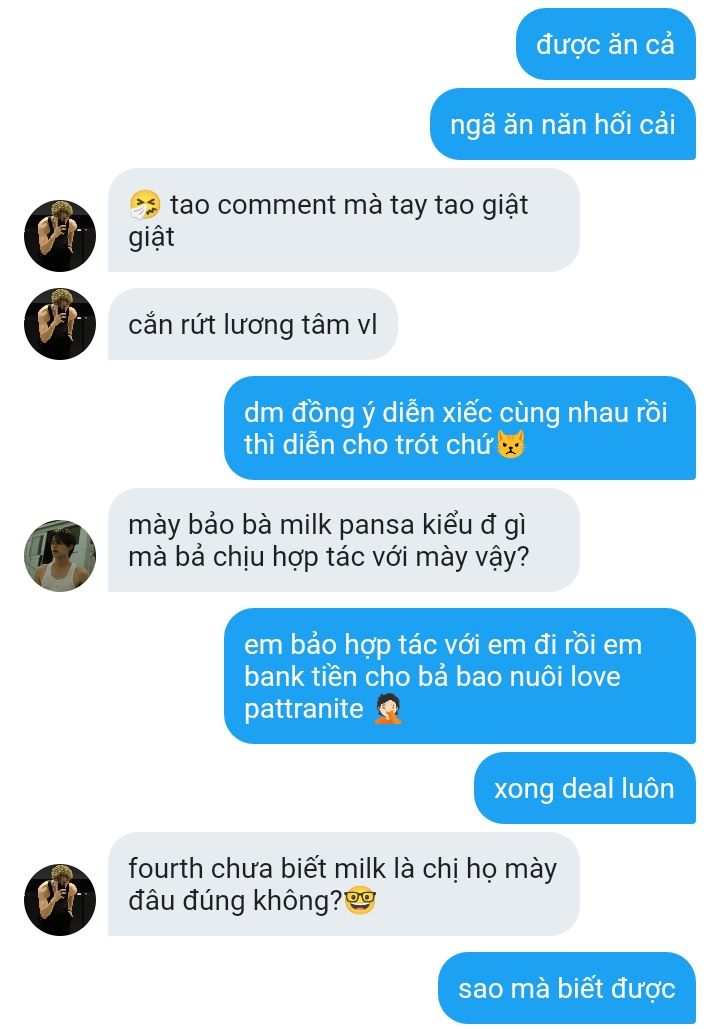Tap avatar next to 'cắn rứt lương tâm vl'
The height and width of the screenshot is (1029, 720).
[x=60, y=324]
